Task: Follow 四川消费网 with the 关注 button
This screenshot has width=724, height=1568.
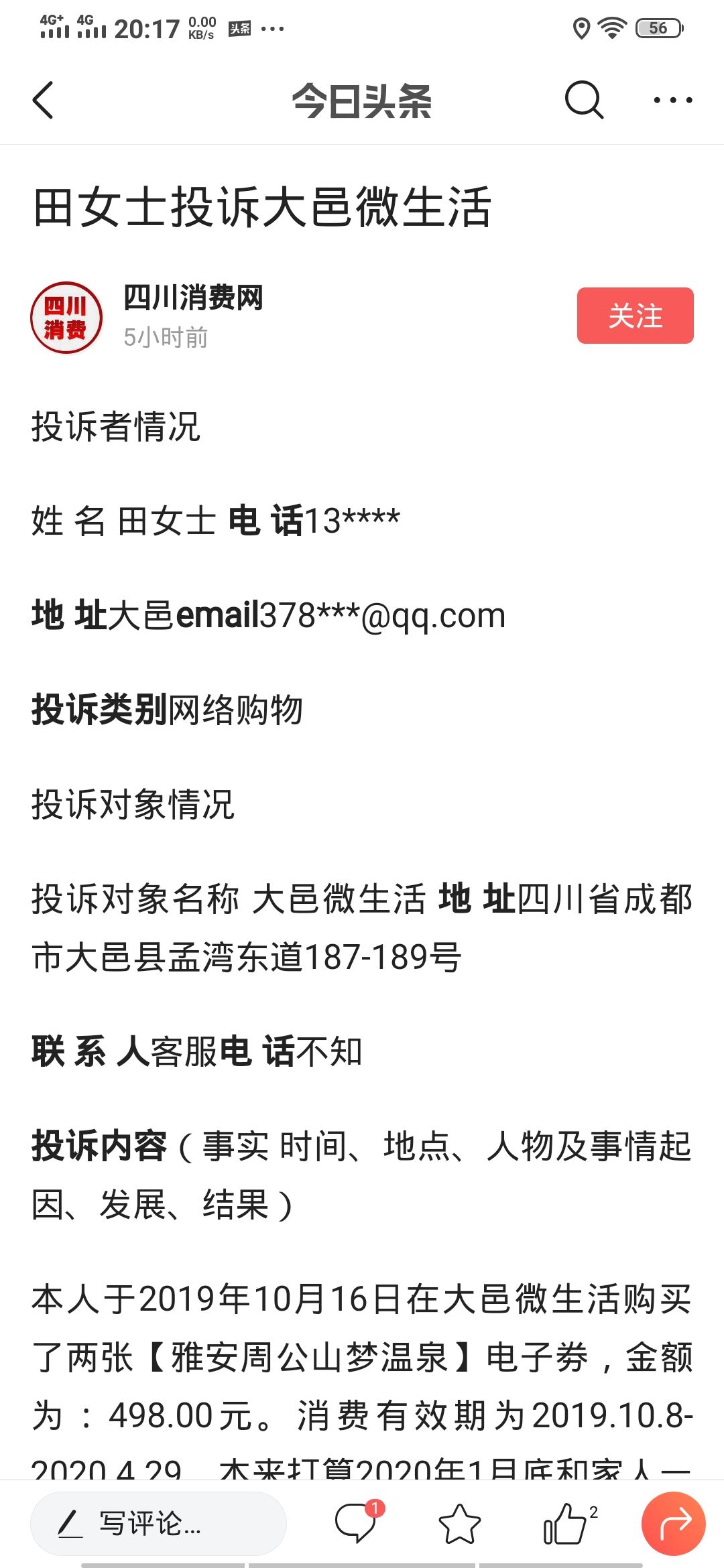Action: (635, 316)
